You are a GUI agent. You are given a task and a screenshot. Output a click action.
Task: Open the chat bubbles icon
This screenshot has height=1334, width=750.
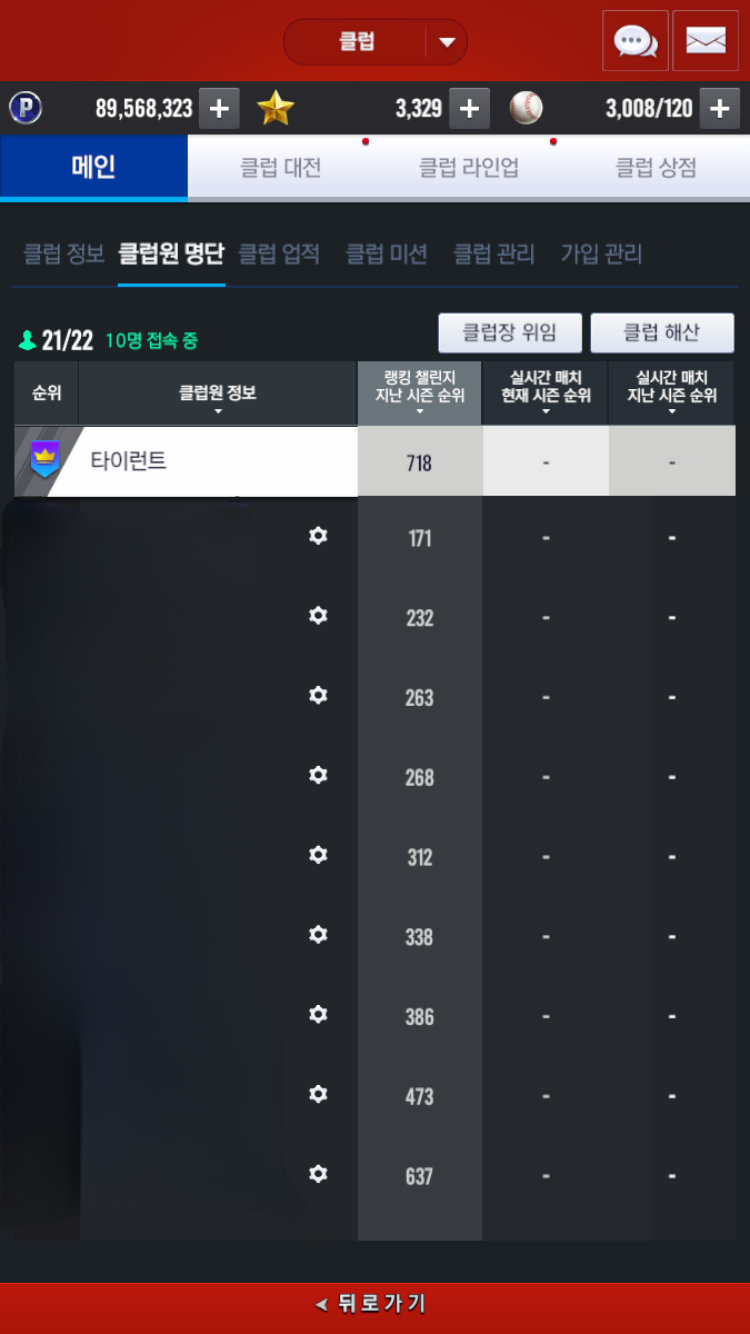[635, 41]
